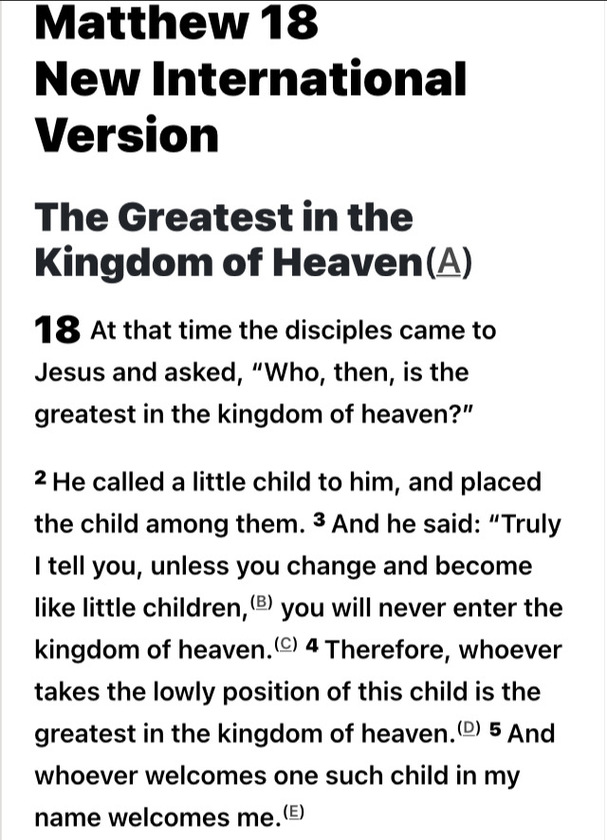
Task: Open cross-reference B after 'little children'
Action: click(x=262, y=604)
